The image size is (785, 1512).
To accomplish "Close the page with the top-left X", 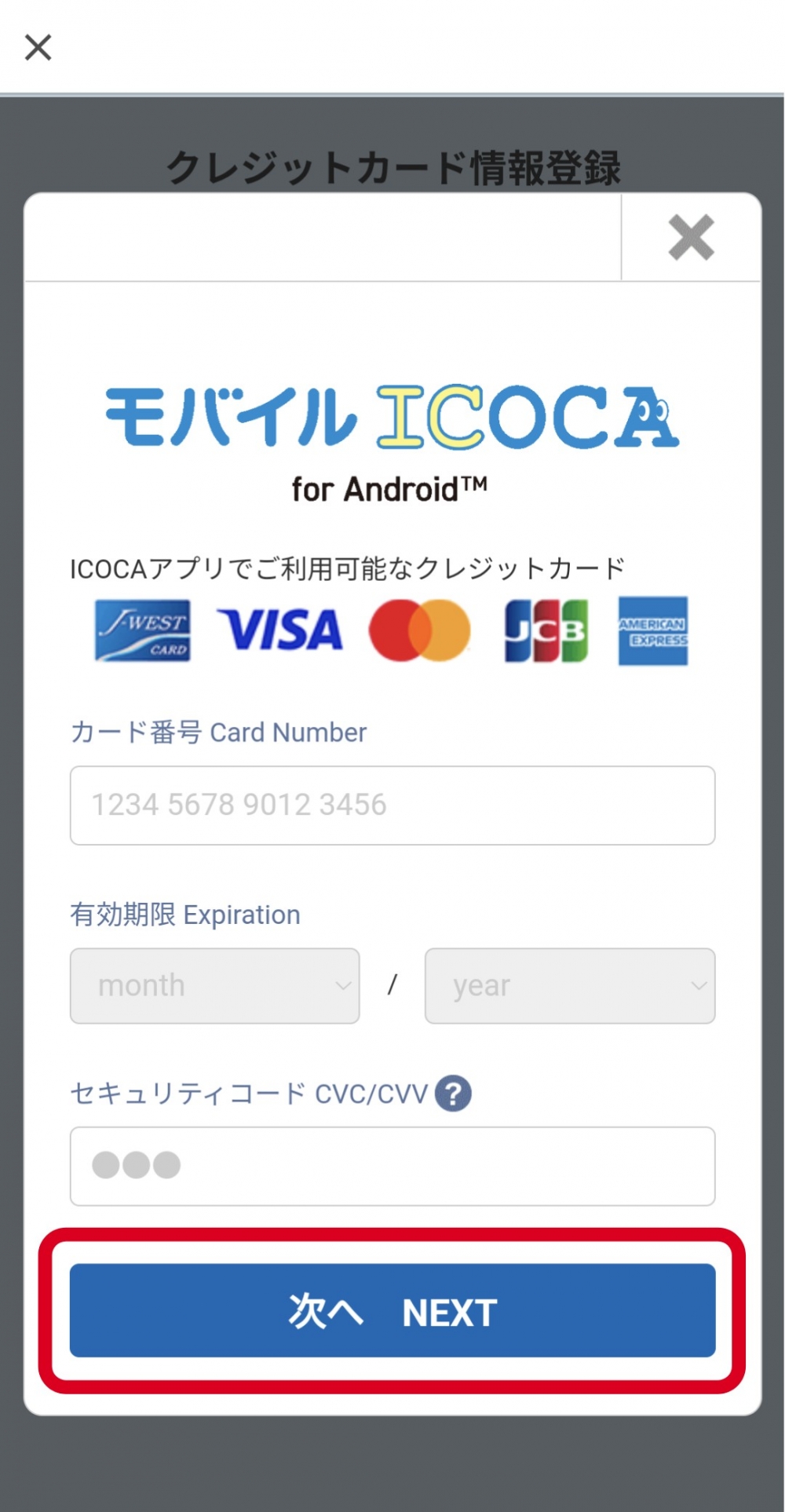I will pyautogui.click(x=38, y=47).
